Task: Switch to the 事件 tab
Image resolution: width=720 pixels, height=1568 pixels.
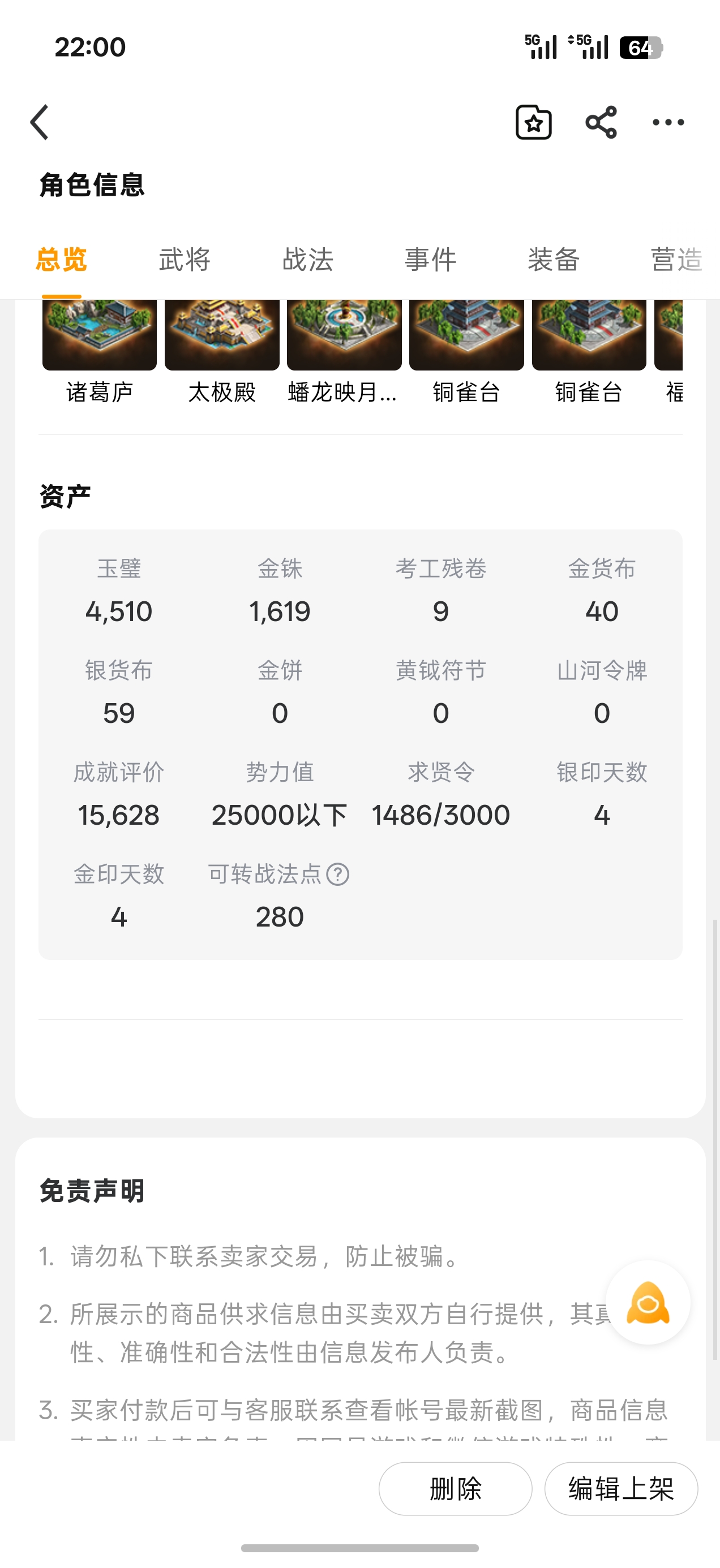Action: click(431, 259)
